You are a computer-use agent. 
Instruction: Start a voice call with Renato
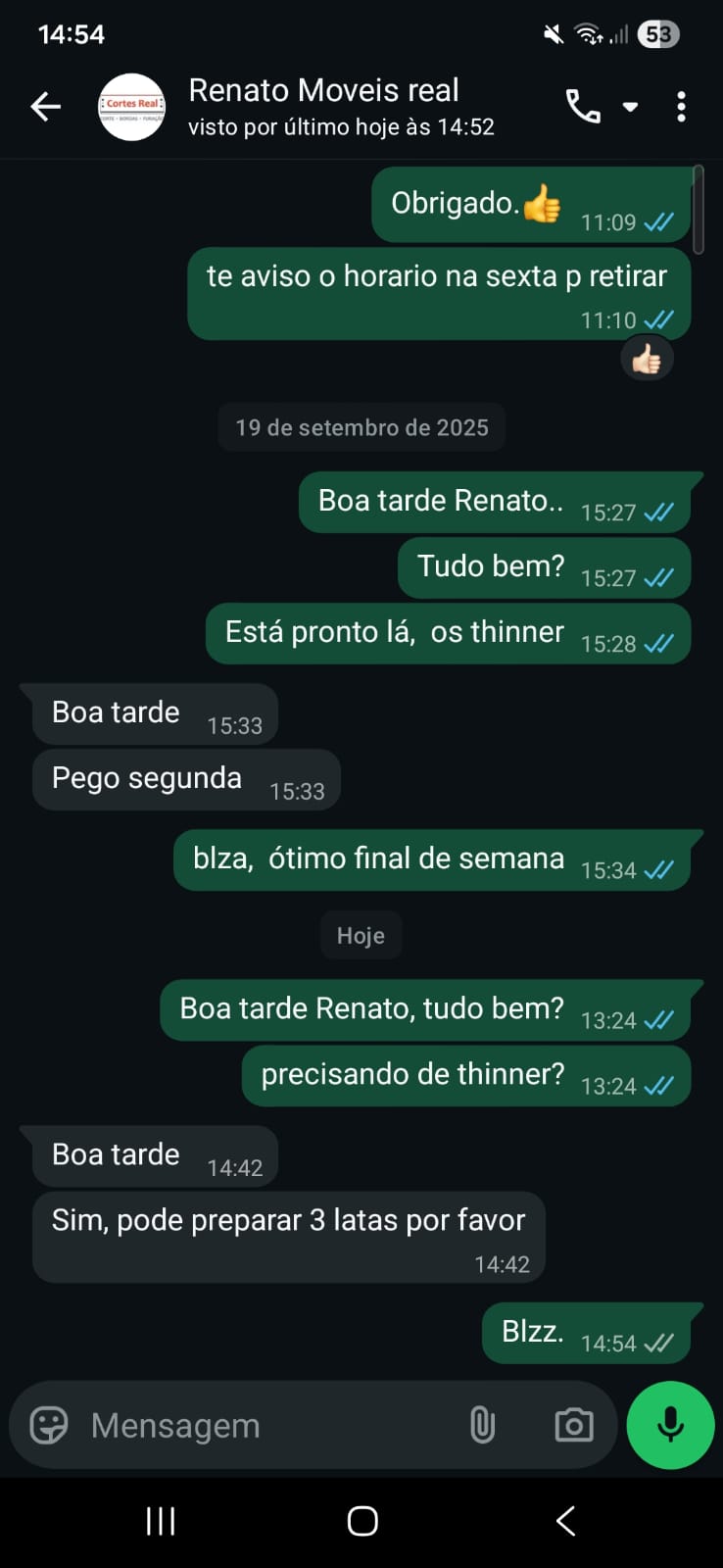[583, 107]
